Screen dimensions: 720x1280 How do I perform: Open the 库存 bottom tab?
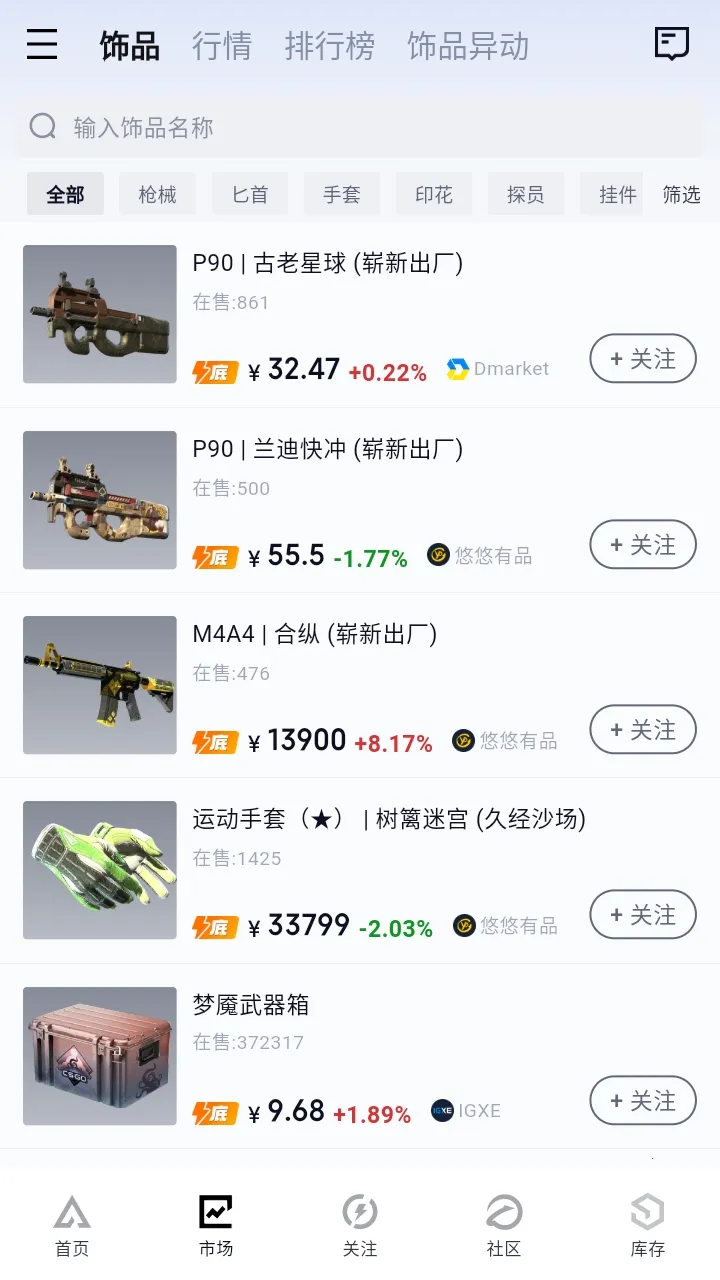(x=648, y=1226)
